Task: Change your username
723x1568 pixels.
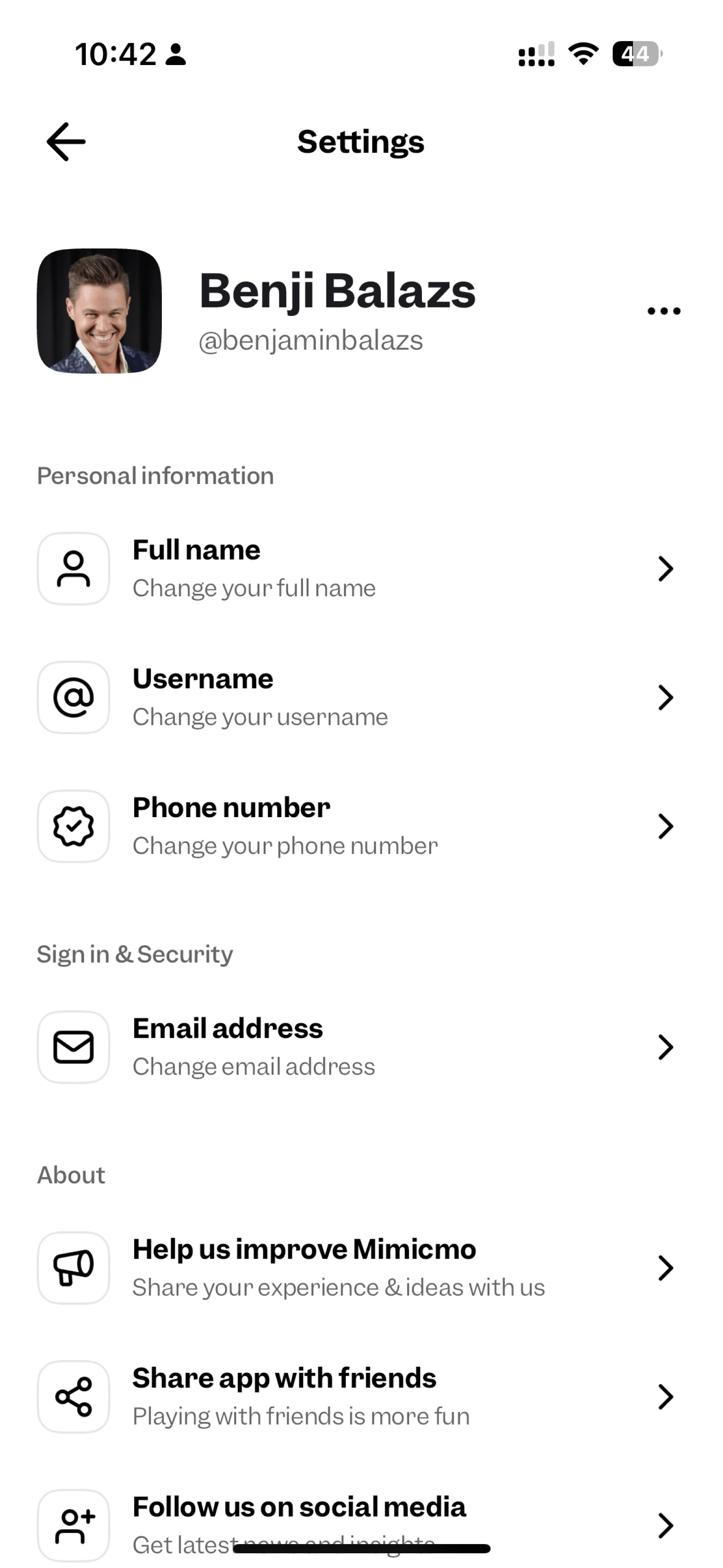Action: coord(359,698)
